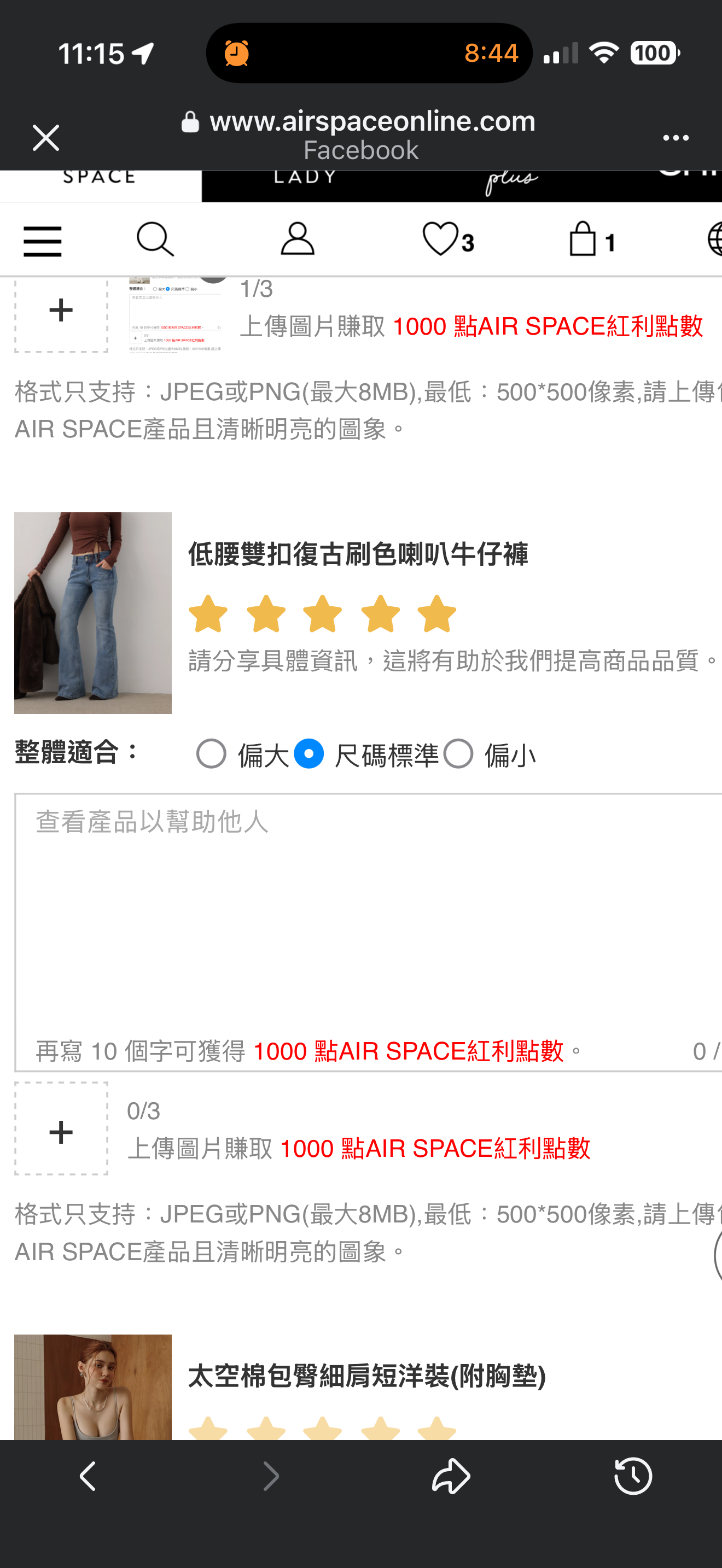The width and height of the screenshot is (722, 1568).
Task: Rate the flare jeans one star
Action: point(208,613)
